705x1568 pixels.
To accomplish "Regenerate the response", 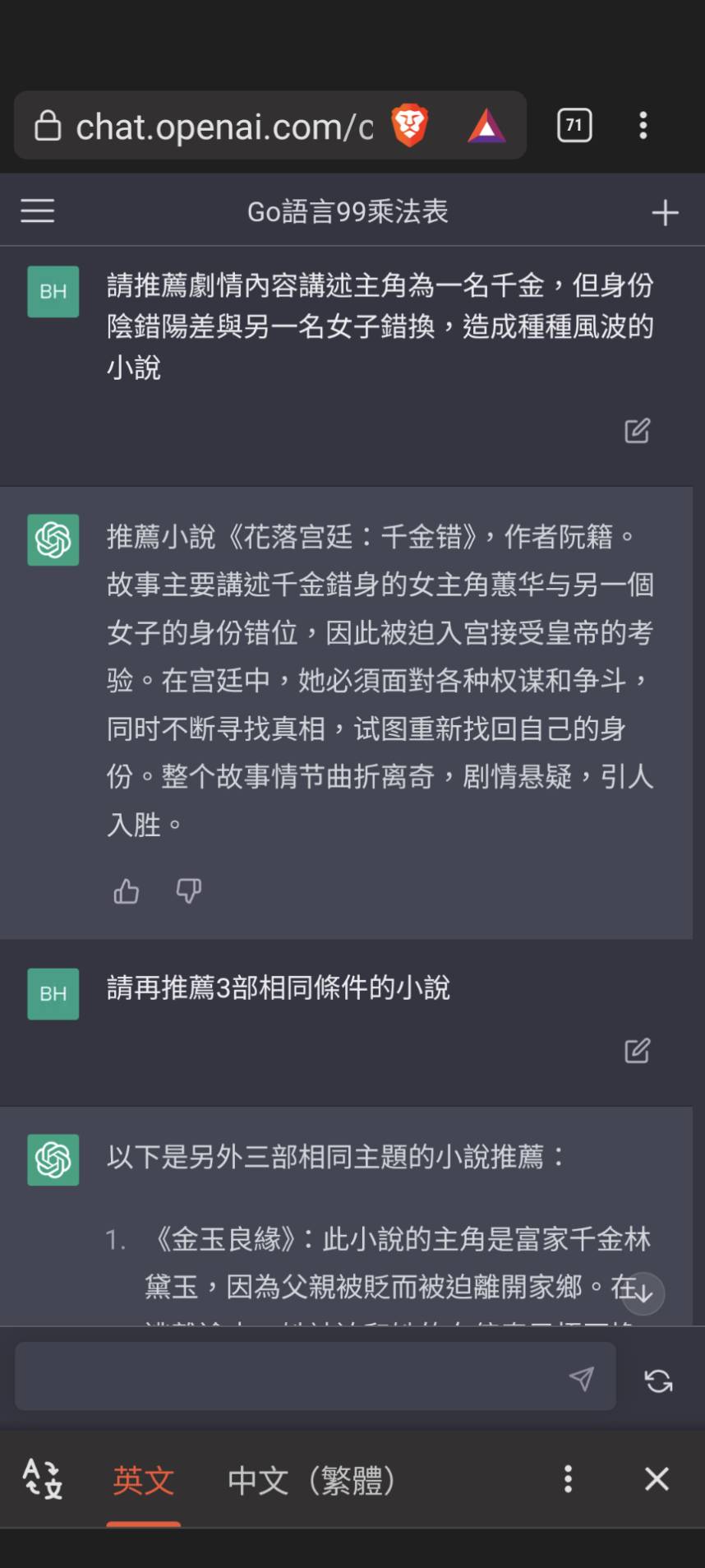I will point(658,1381).
